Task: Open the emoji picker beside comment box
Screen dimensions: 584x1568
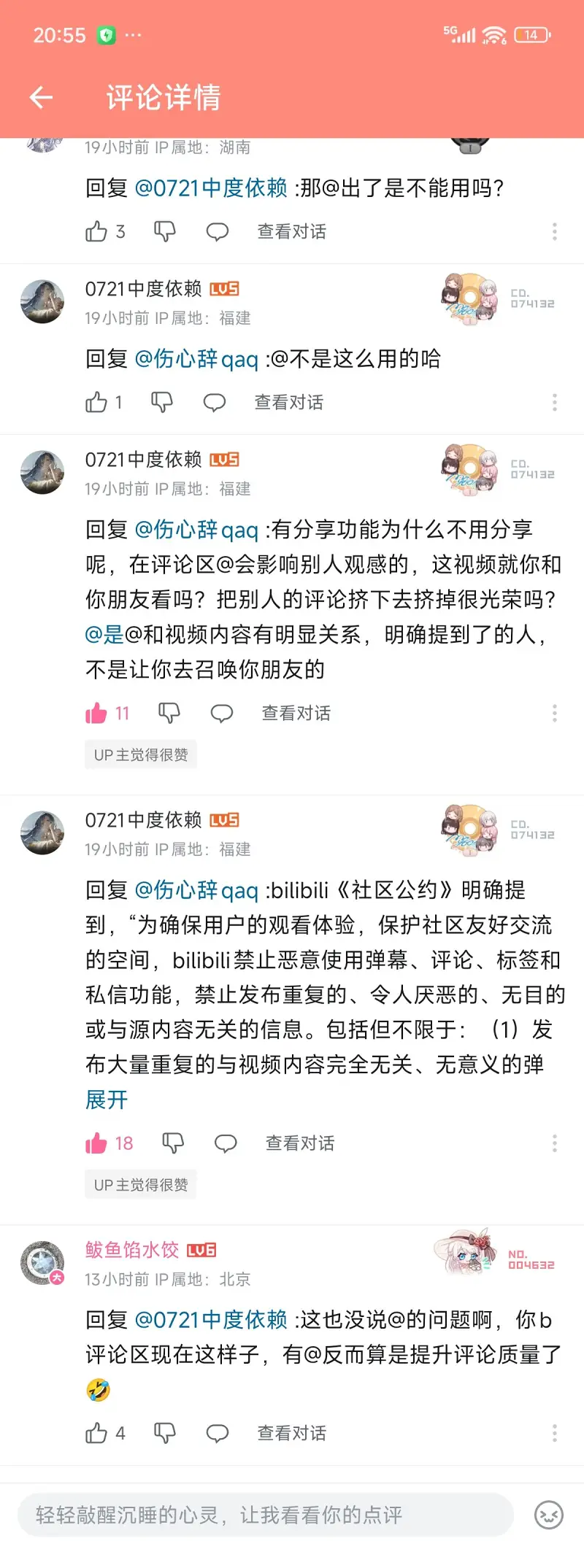Action: pos(549,1515)
